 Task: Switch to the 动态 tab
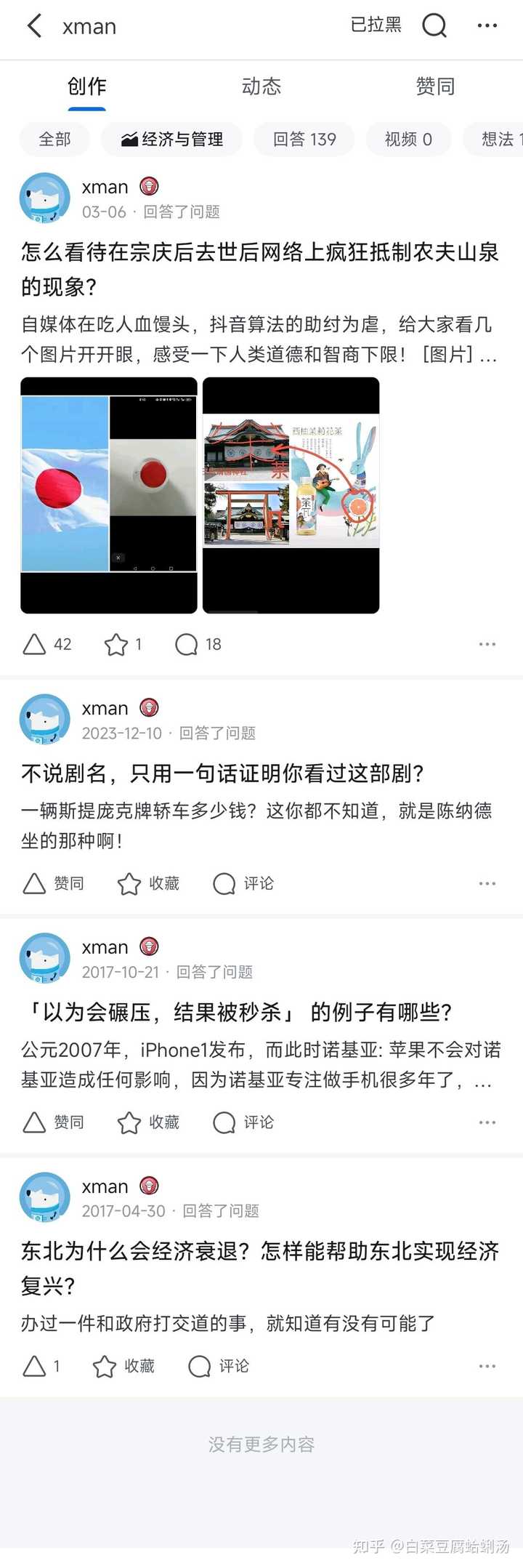(x=261, y=86)
